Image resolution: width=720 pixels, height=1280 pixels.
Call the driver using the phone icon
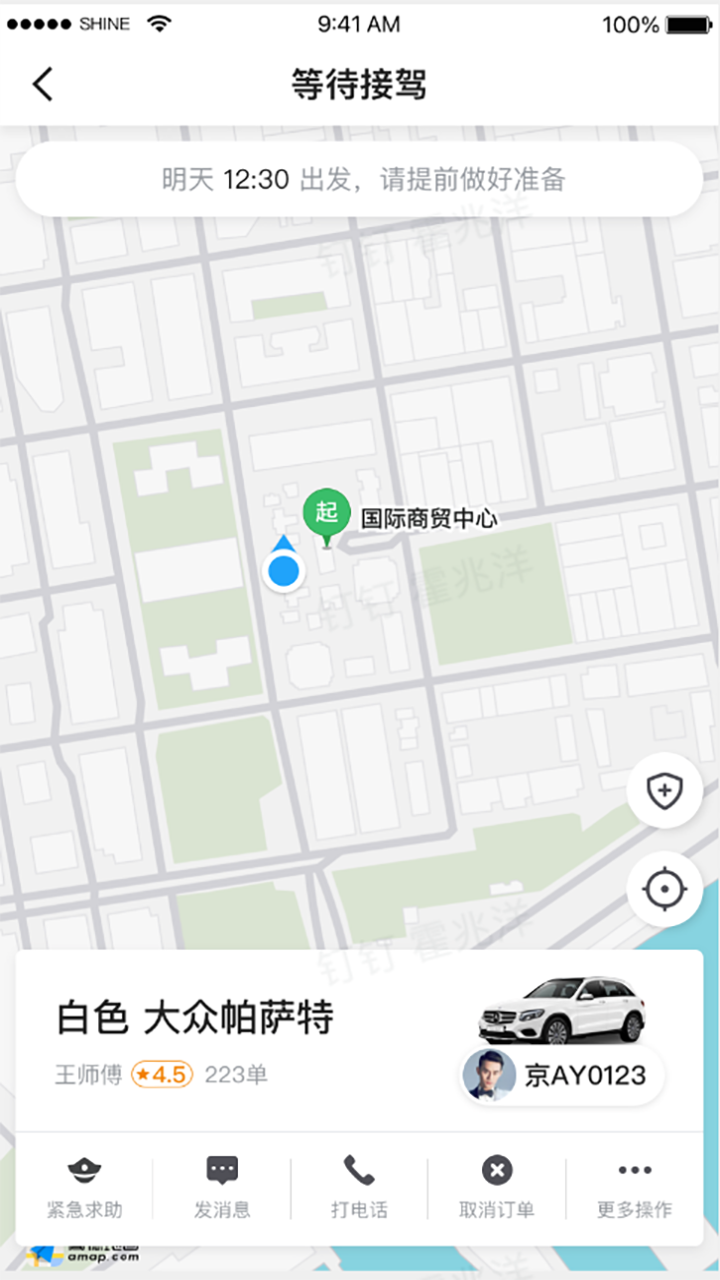[360, 1168]
